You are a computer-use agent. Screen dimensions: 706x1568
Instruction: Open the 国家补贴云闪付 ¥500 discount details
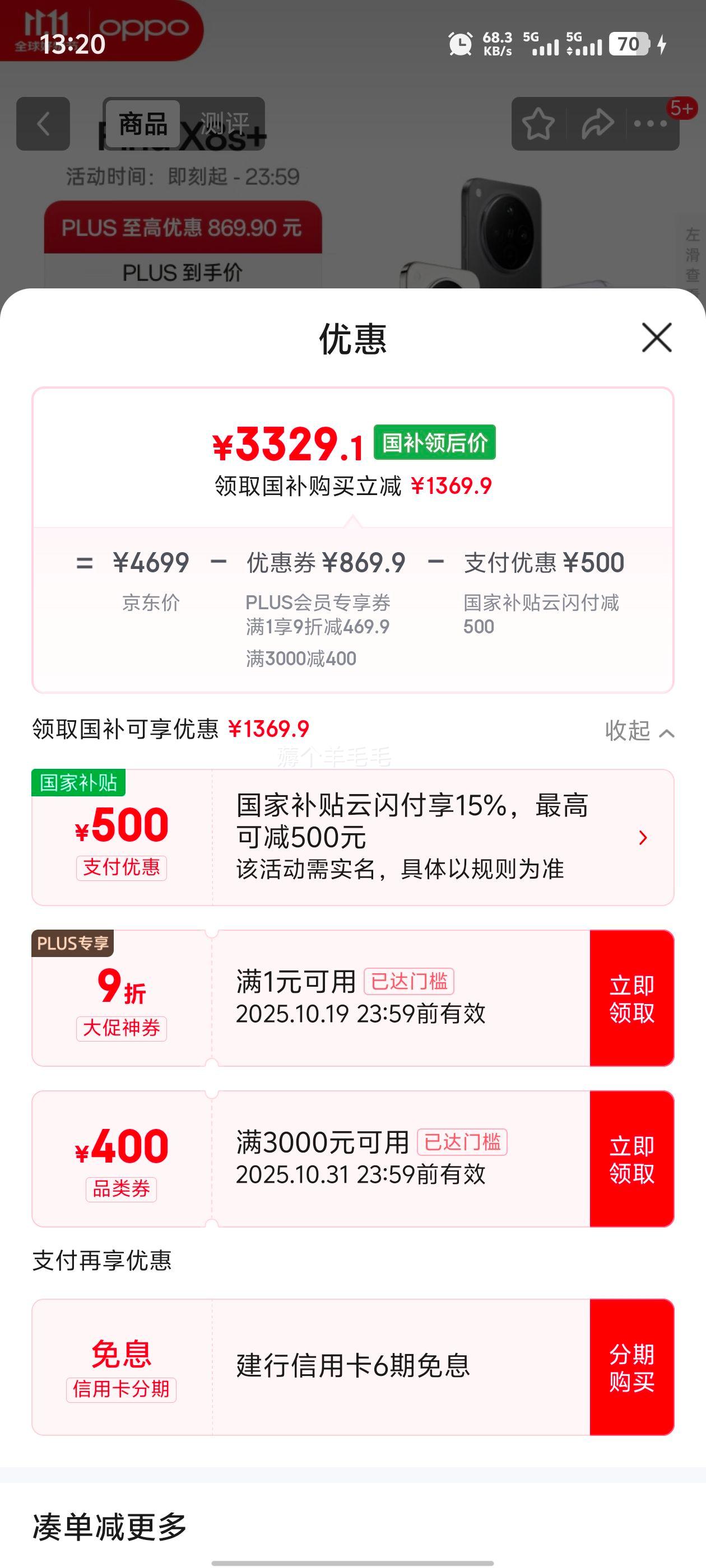point(642,838)
